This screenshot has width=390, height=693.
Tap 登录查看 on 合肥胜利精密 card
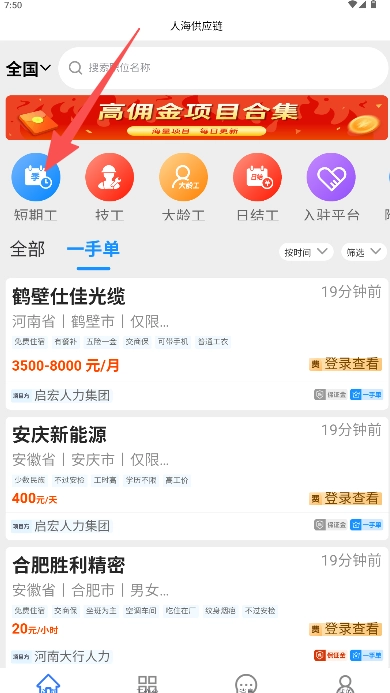tap(345, 629)
